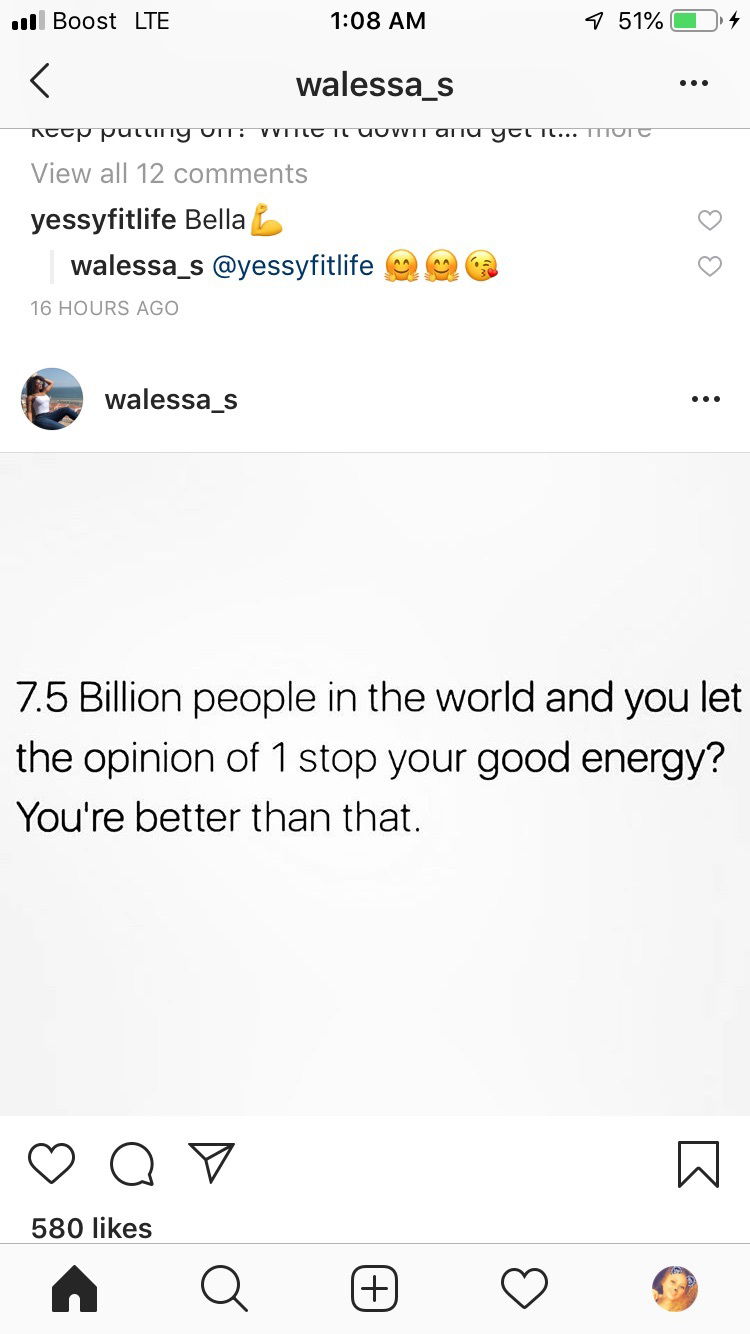This screenshot has width=750, height=1334.
Task: Comment on the quote post
Action: pos(132,1164)
